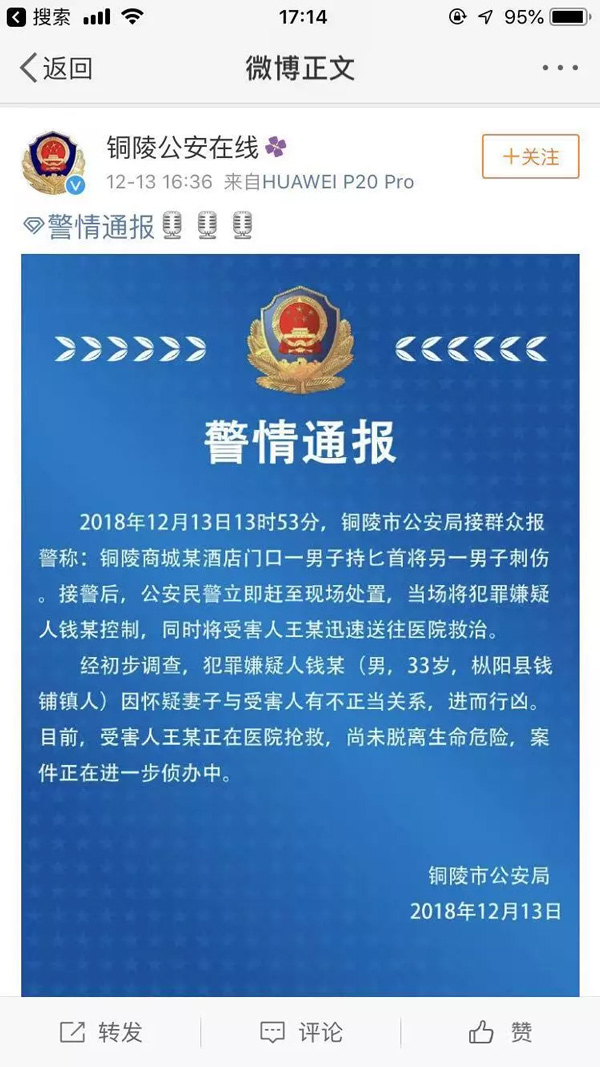Open comments with 评论

coord(300,1032)
